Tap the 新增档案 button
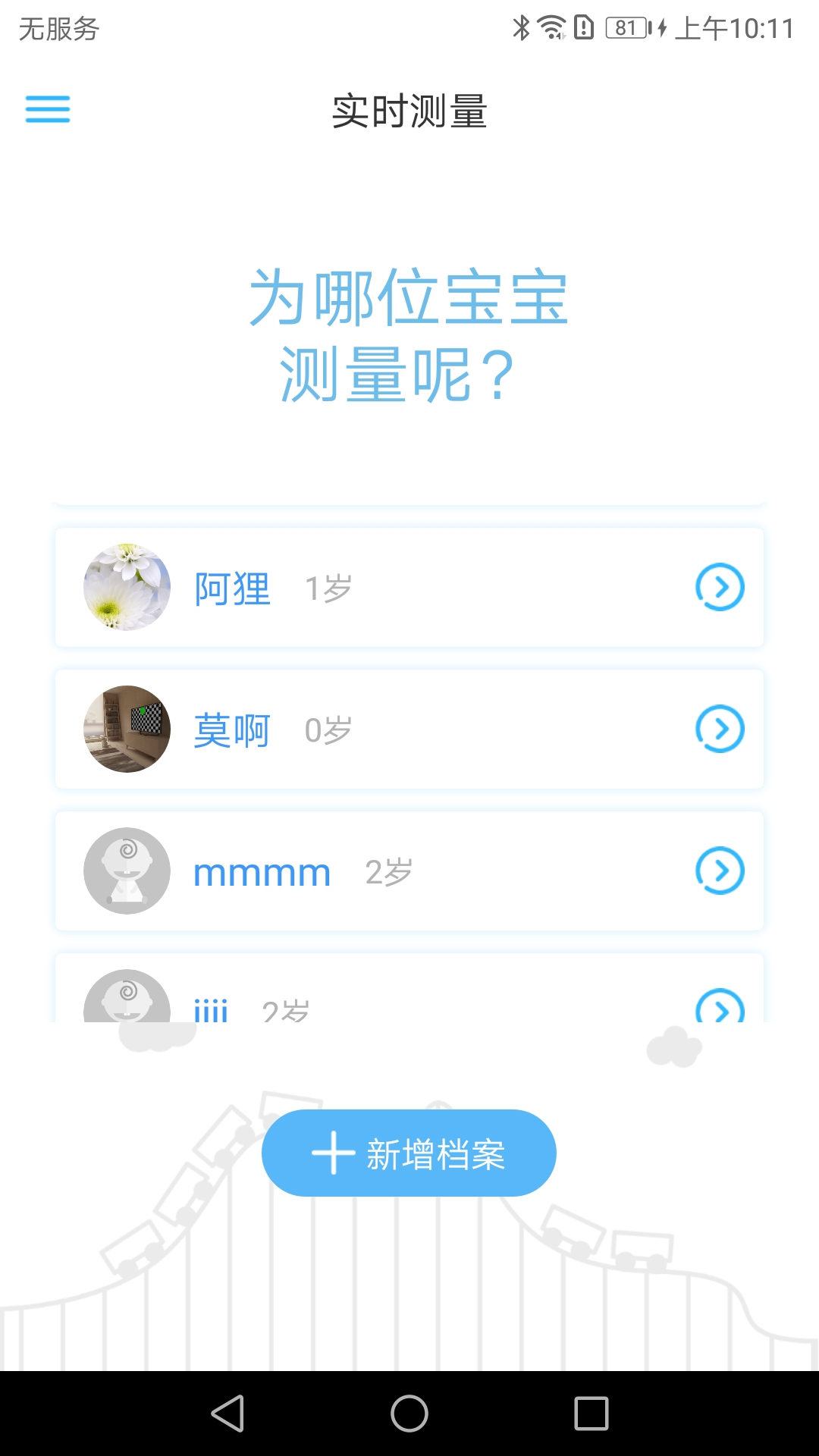Screen dimensions: 819x1456 pyautogui.click(x=408, y=1152)
